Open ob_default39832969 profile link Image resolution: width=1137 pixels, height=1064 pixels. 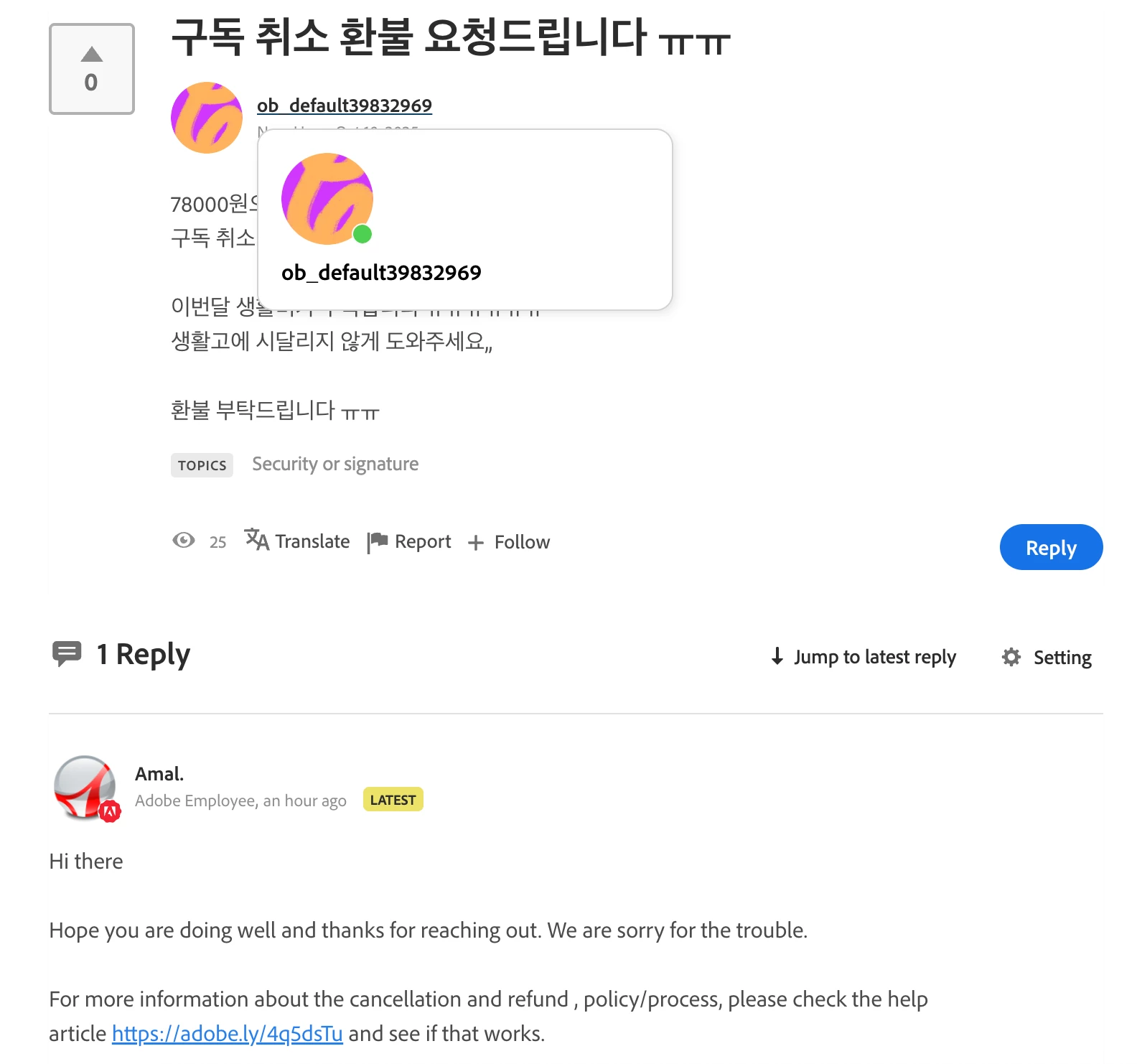(344, 106)
